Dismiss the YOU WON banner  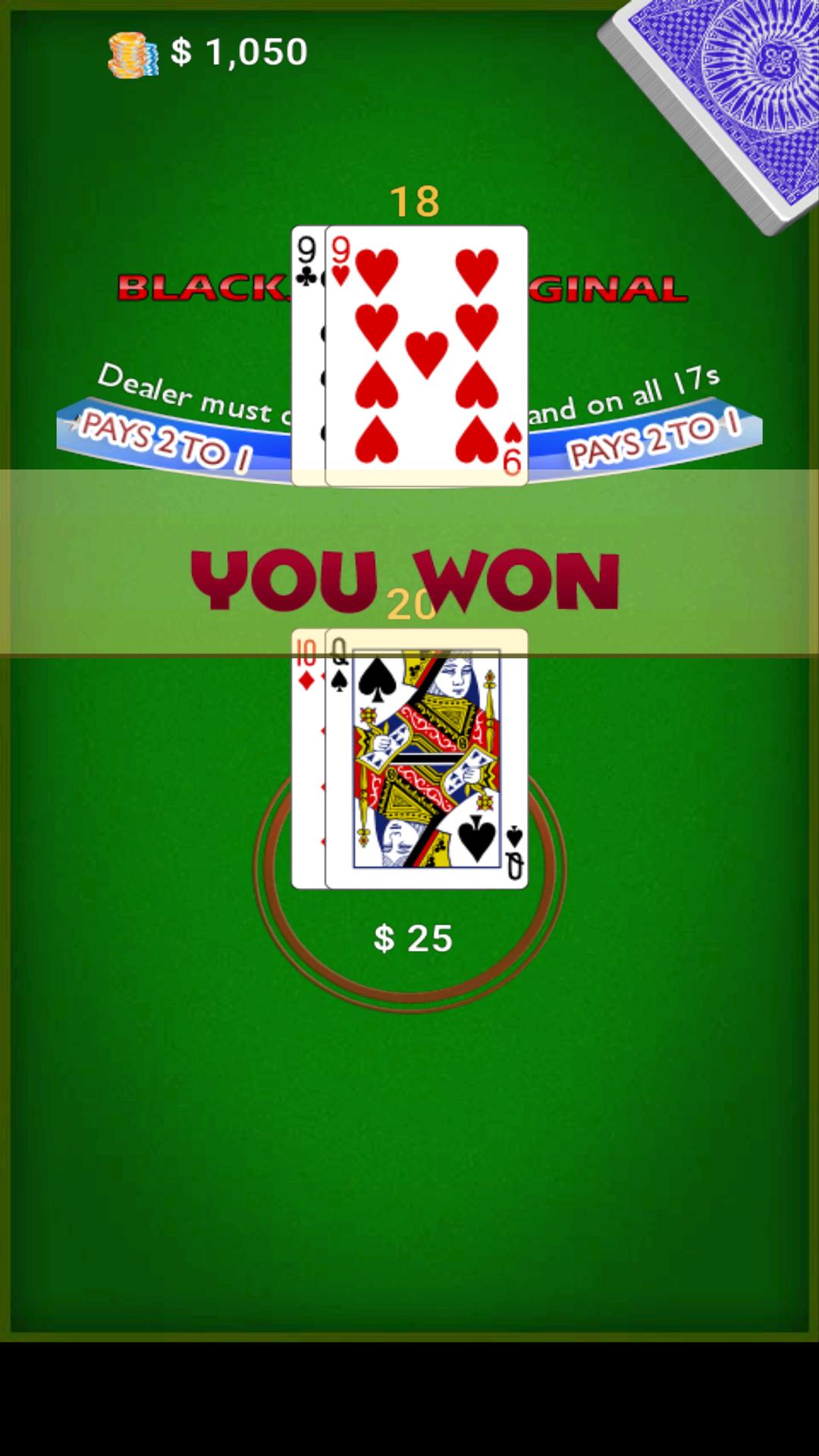pos(409,563)
